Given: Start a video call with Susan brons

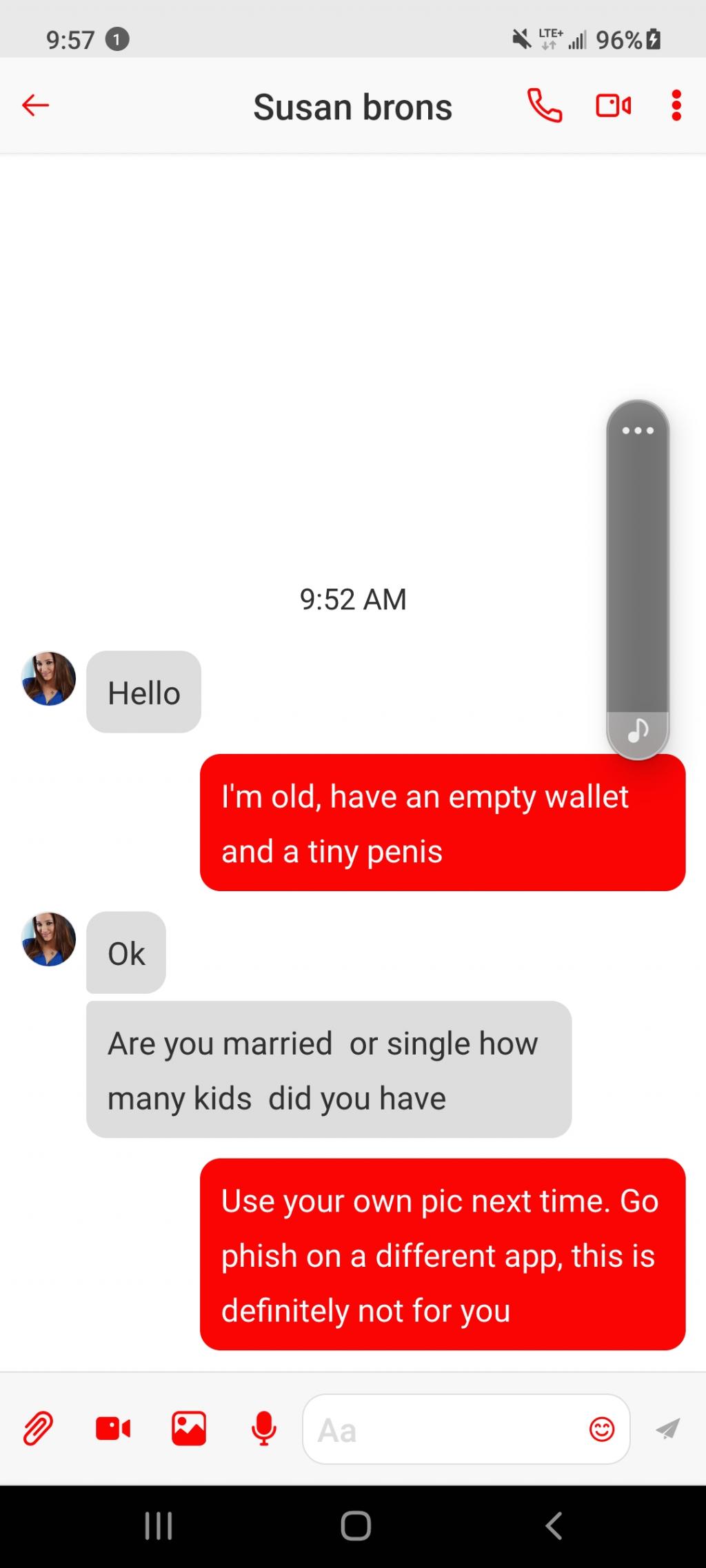Looking at the screenshot, I should pyautogui.click(x=613, y=105).
